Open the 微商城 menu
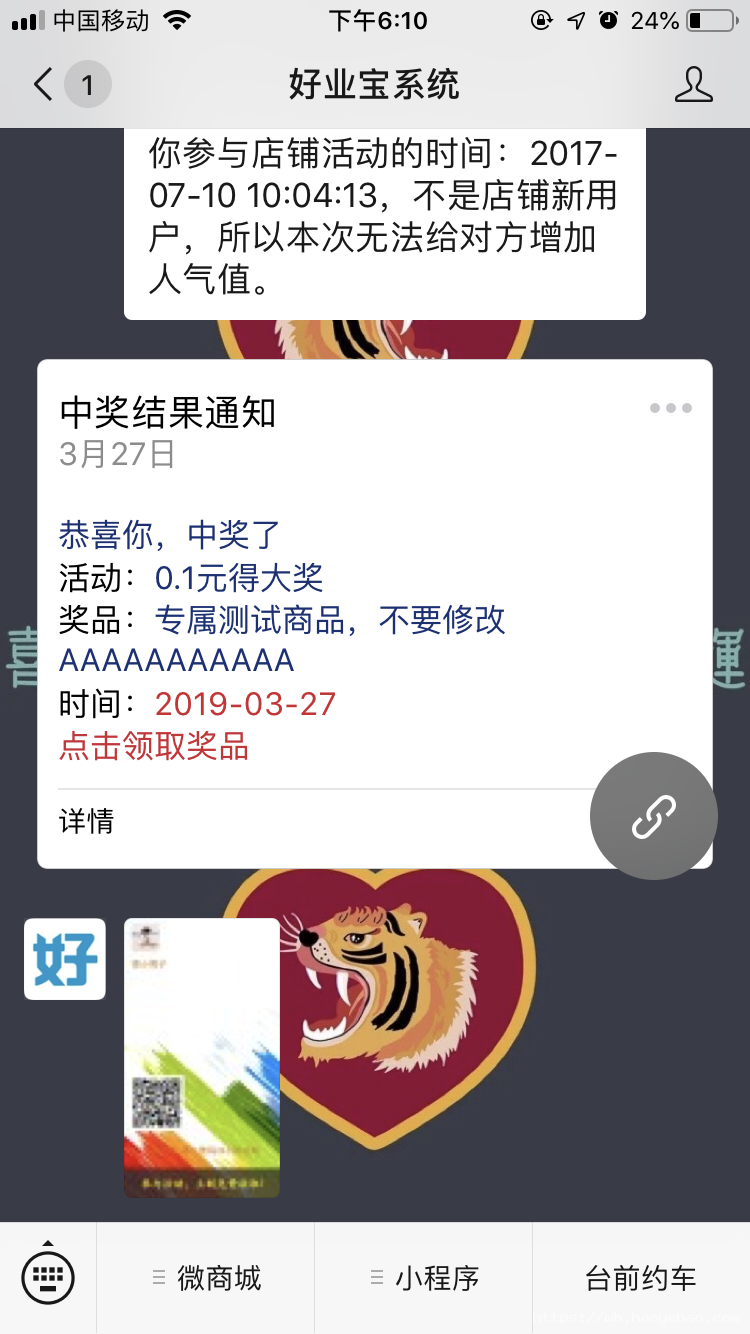 pyautogui.click(x=206, y=1278)
